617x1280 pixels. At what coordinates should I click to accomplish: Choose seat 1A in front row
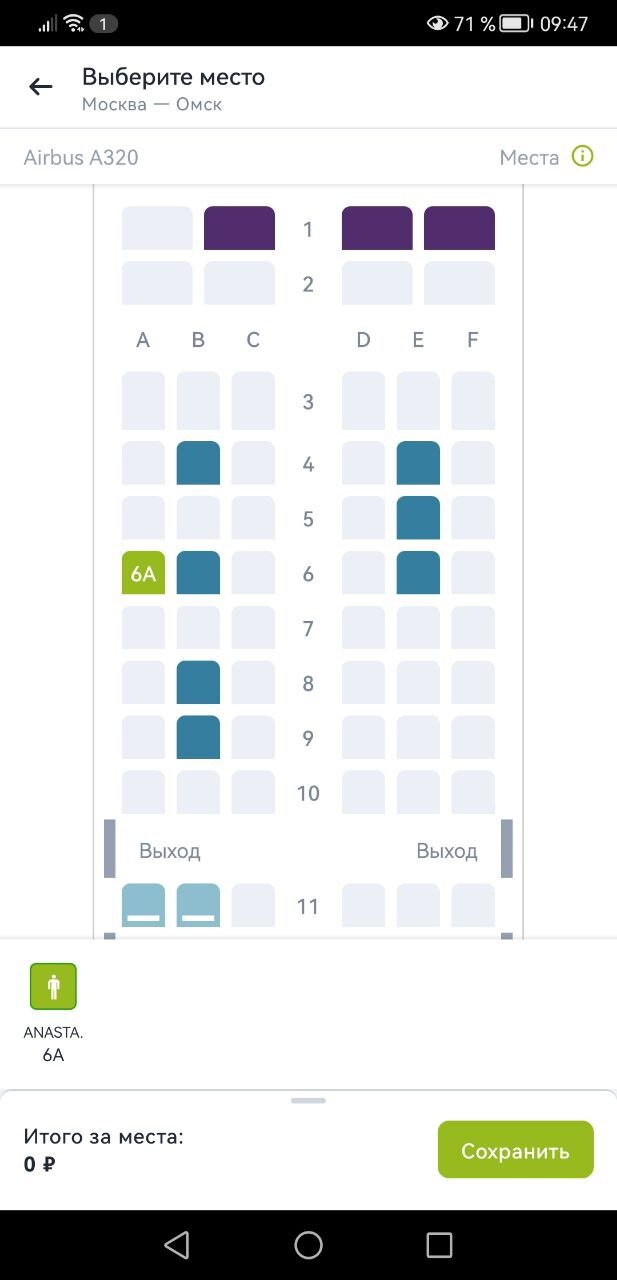coord(157,228)
